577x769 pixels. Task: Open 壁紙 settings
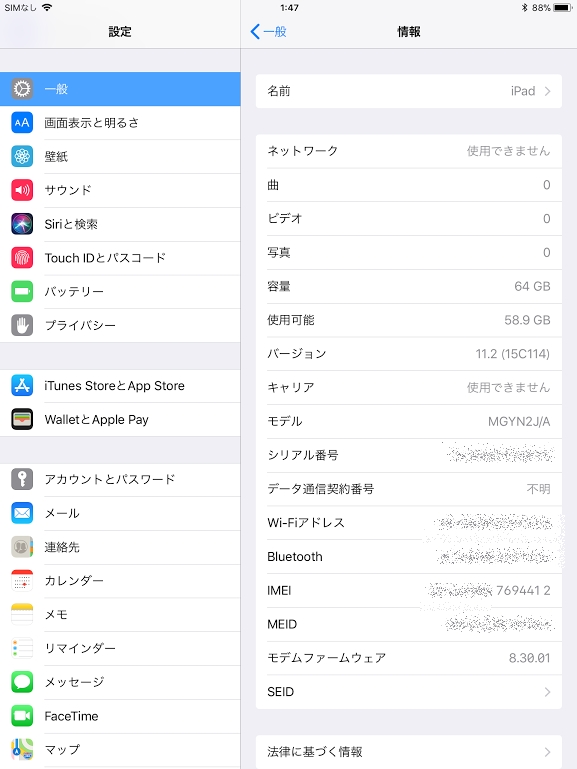pos(120,156)
